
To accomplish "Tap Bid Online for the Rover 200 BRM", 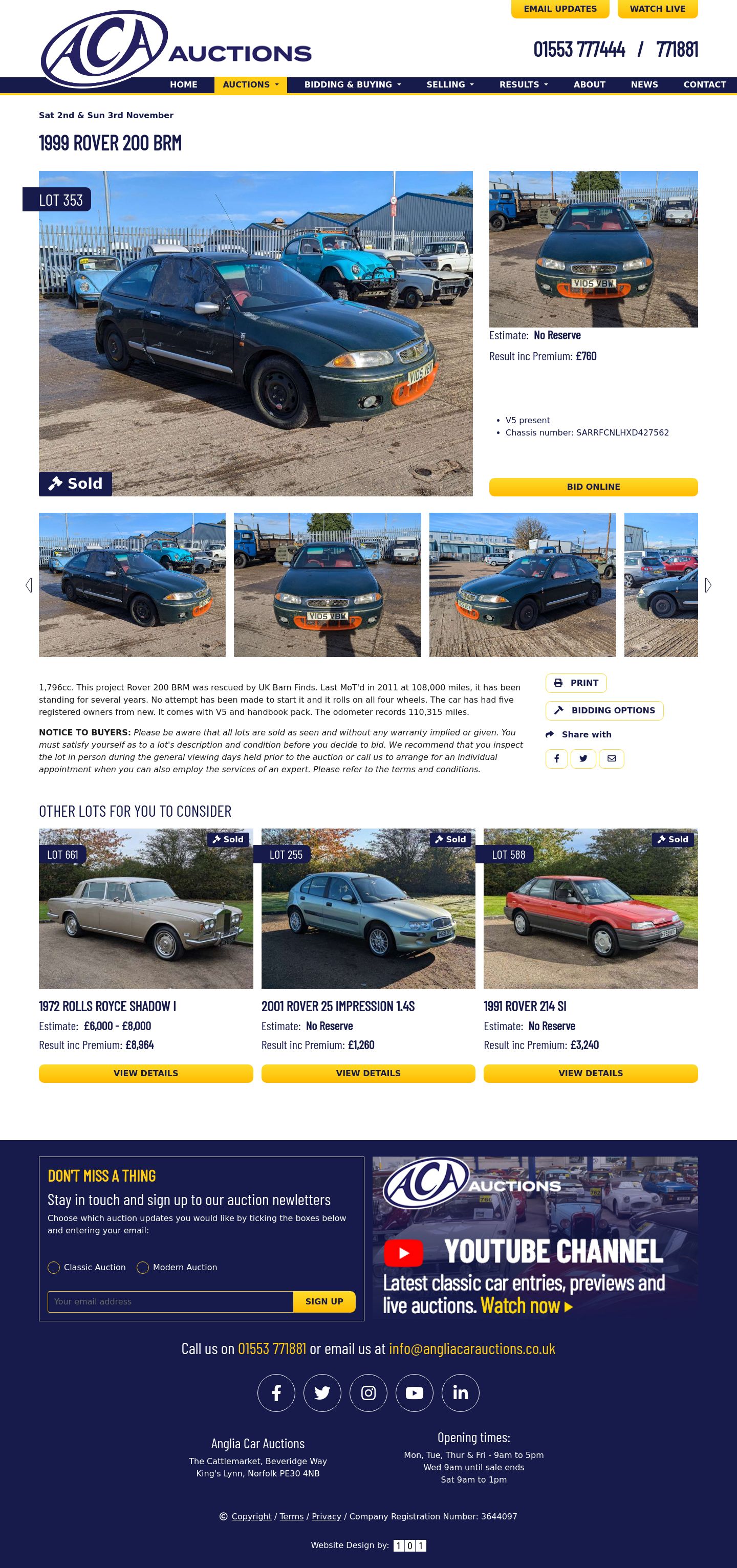I will pos(593,487).
